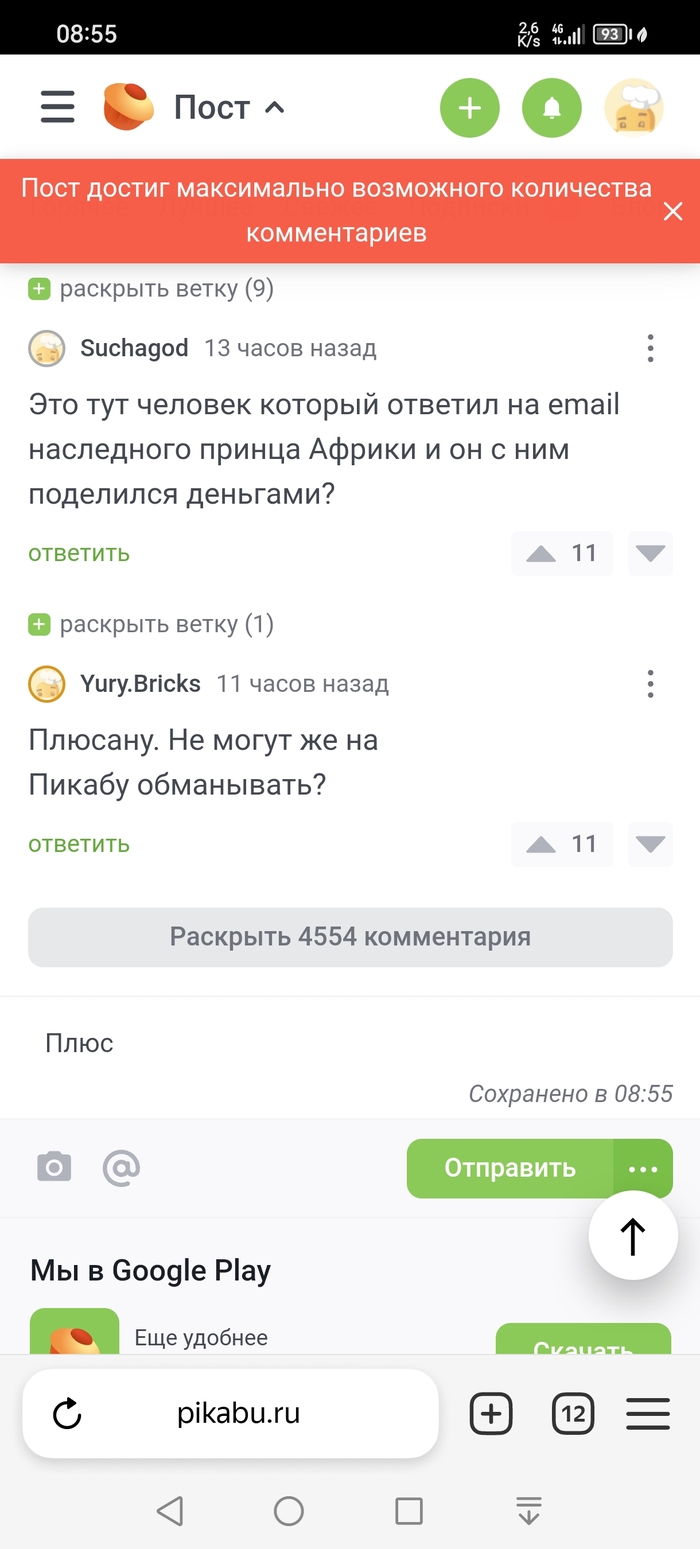The image size is (700, 1549).
Task: Reload the pikabu.ru page
Action: tap(67, 1414)
